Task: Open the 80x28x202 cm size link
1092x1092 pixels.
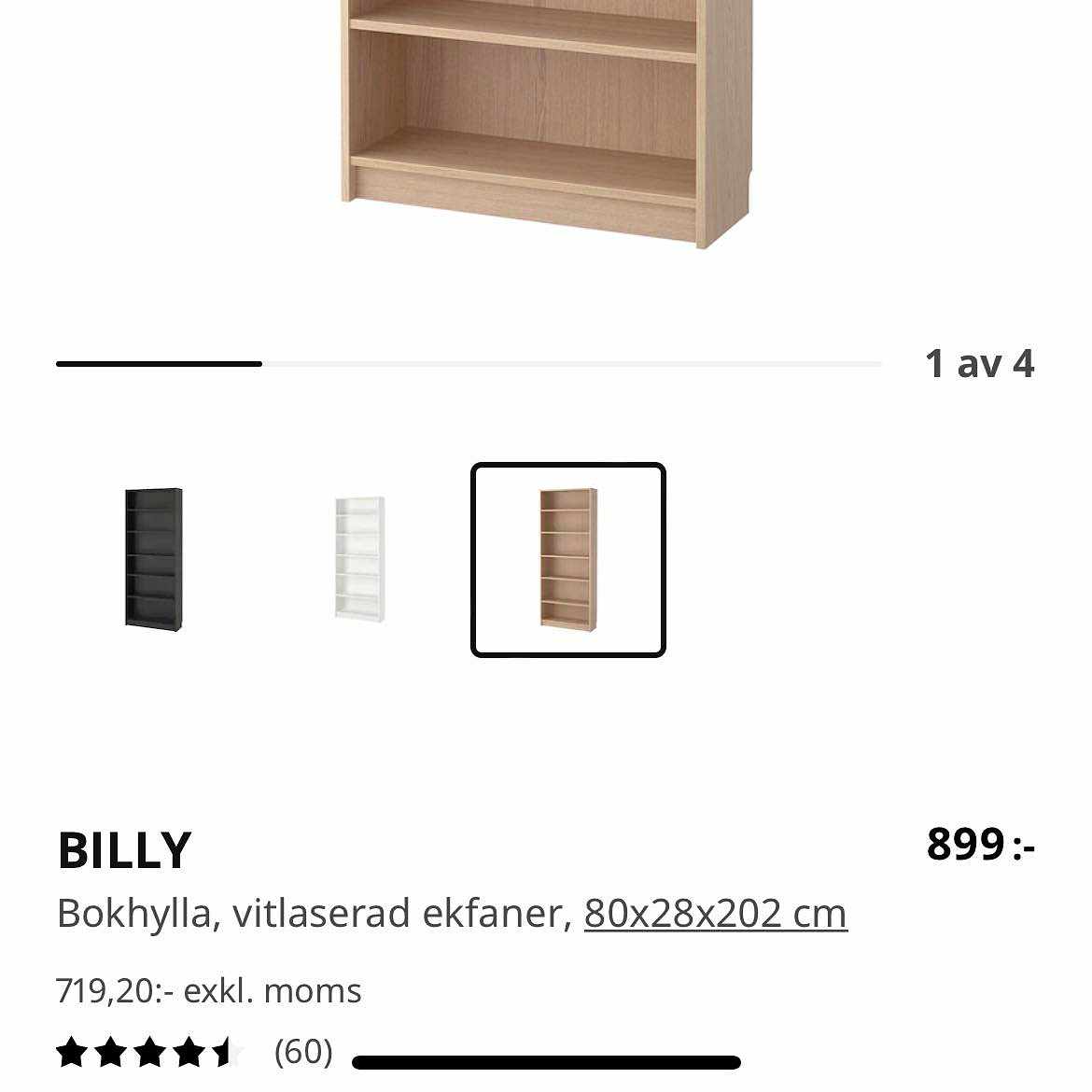Action: 715,913
